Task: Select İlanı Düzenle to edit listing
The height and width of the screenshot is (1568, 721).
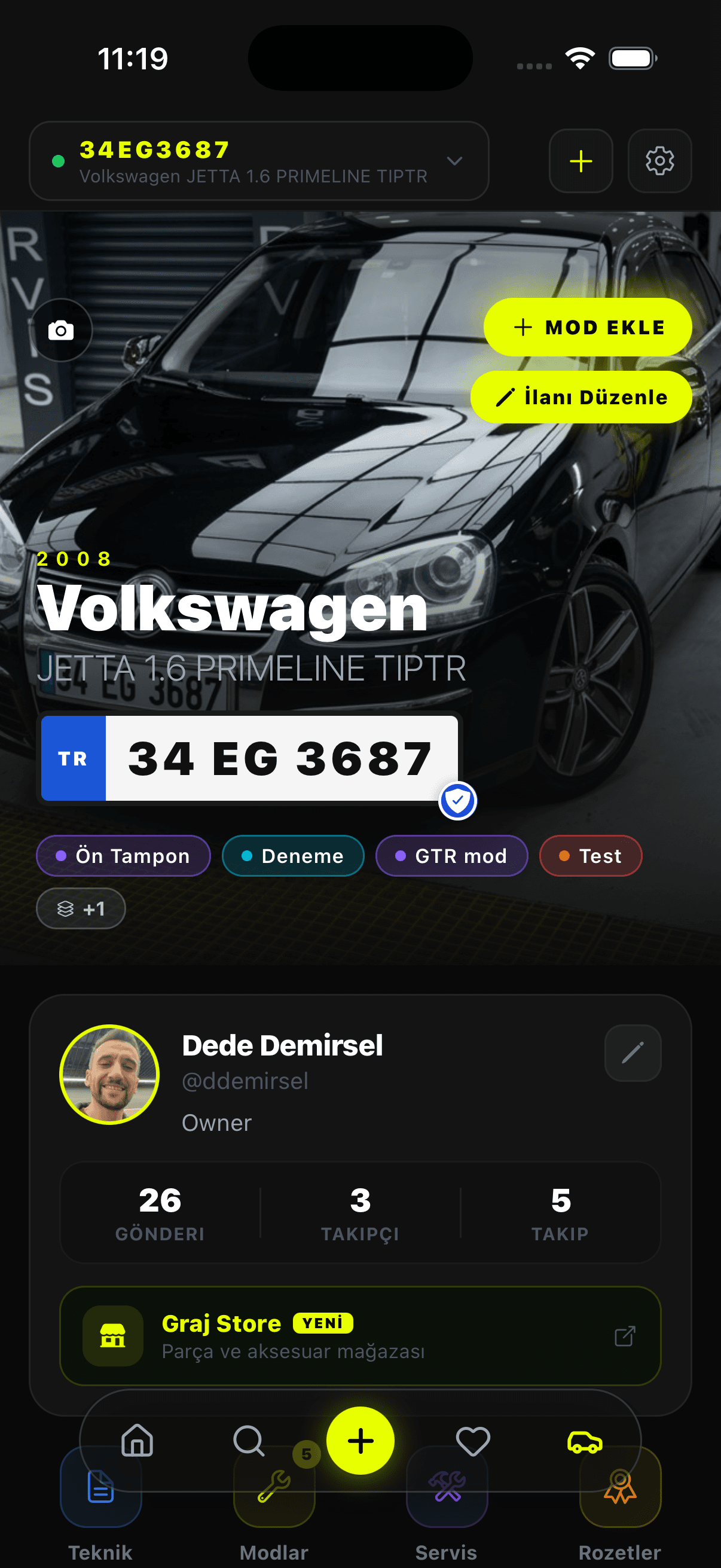Action: (581, 397)
